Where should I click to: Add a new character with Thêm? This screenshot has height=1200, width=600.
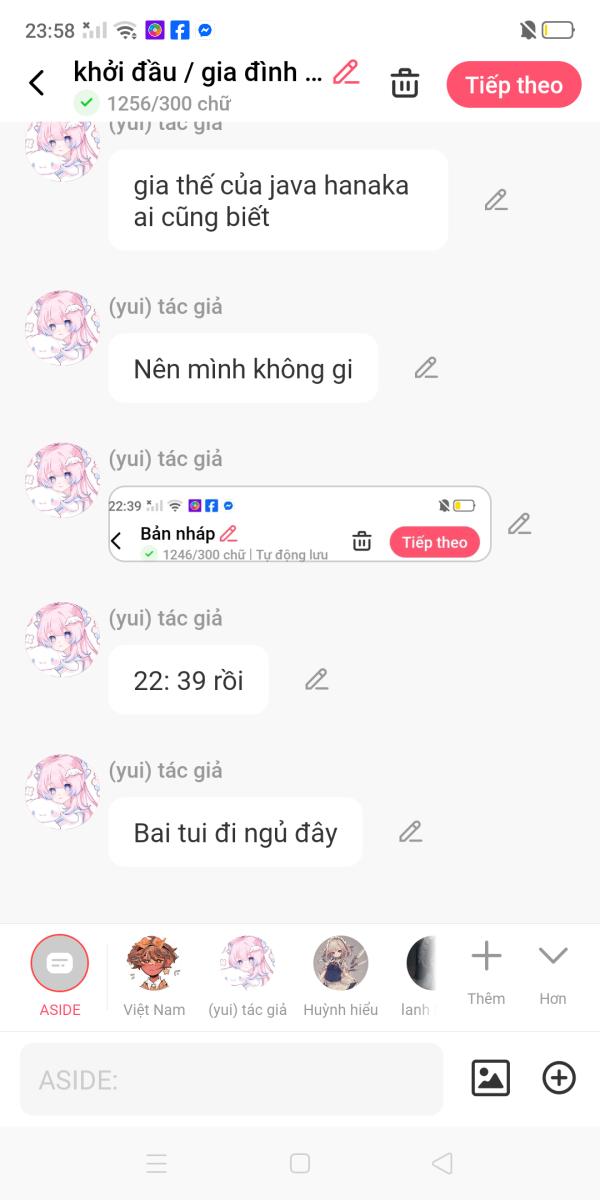486,968
